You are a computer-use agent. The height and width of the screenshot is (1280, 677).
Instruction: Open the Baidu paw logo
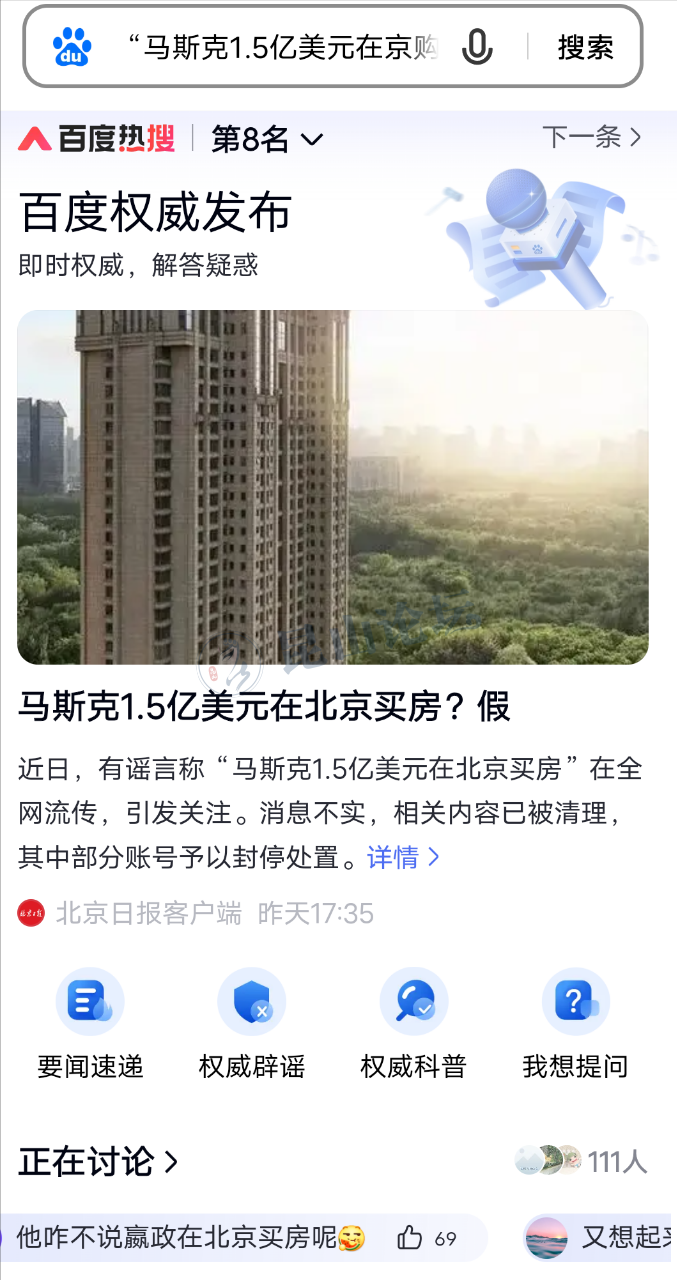pos(72,47)
